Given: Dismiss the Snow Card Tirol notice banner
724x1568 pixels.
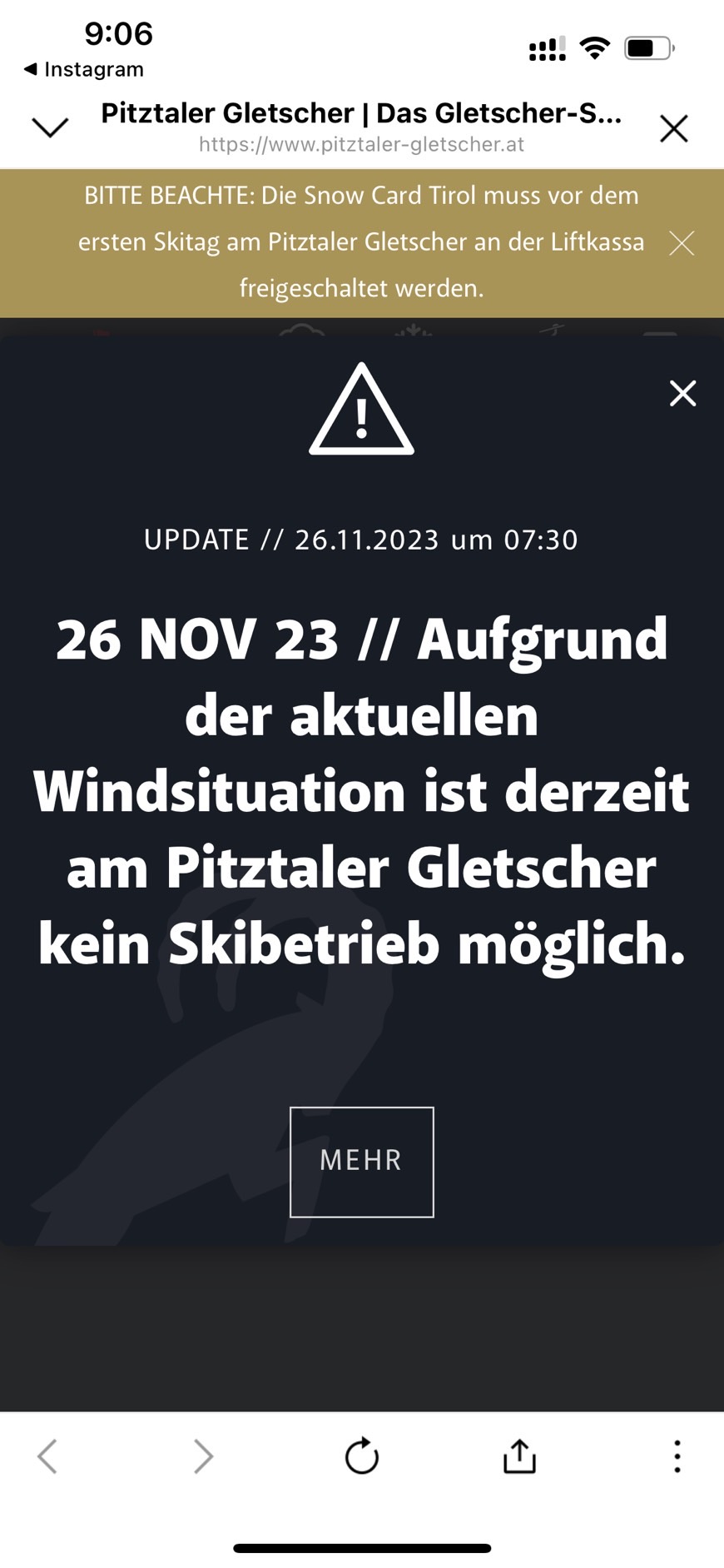Looking at the screenshot, I should [682, 243].
